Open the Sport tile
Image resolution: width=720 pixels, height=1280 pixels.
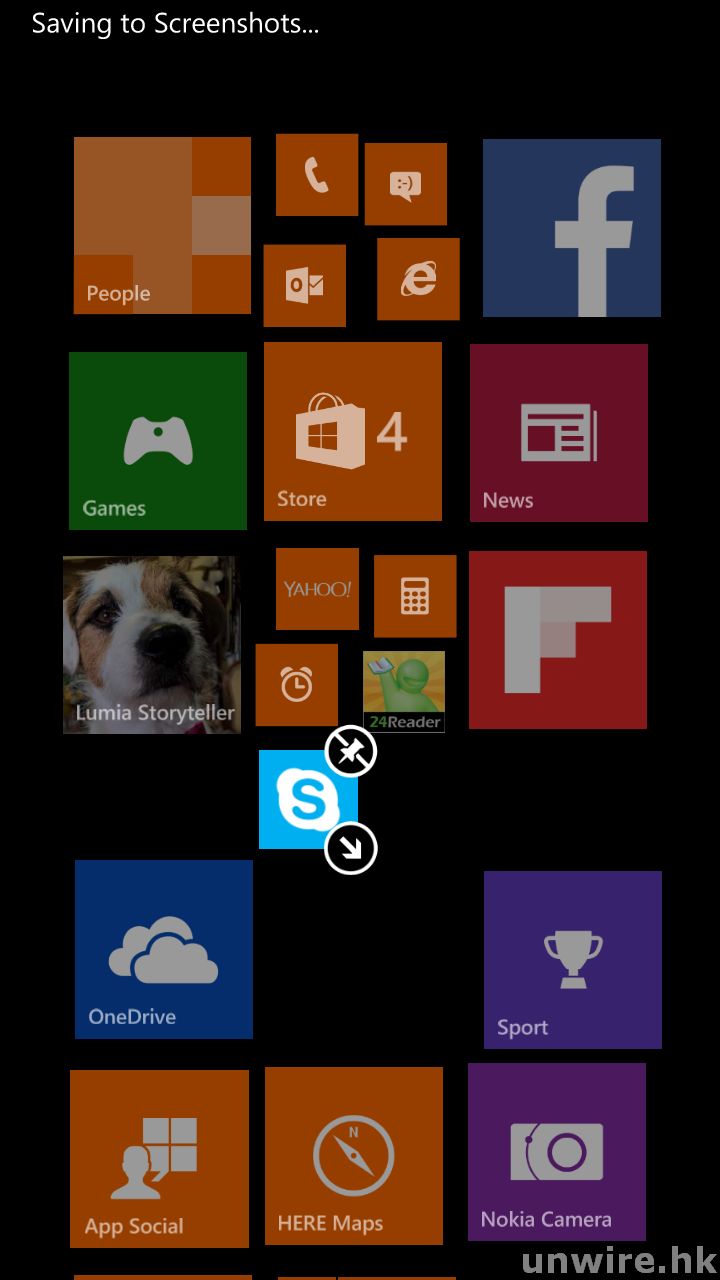pos(572,960)
